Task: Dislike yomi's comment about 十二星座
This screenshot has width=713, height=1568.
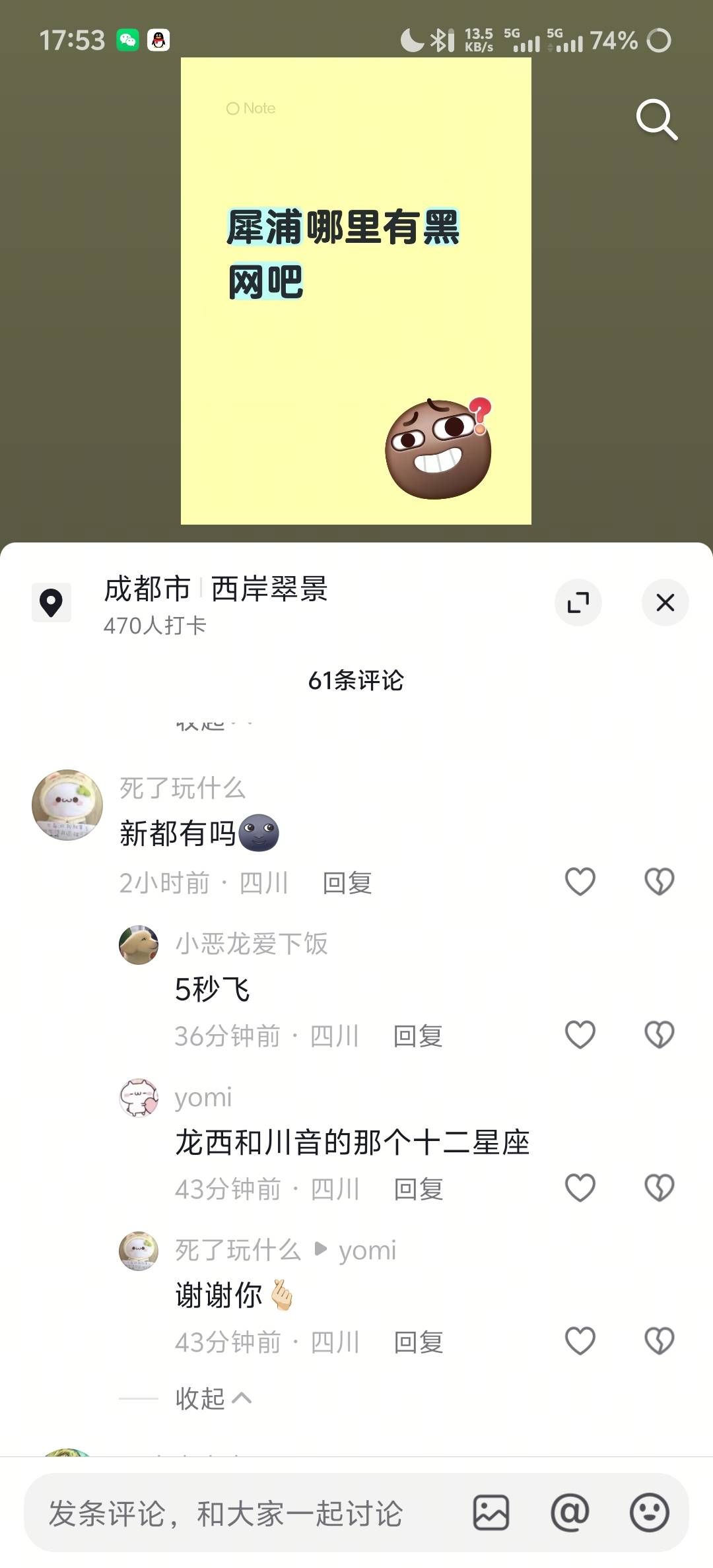Action: [659, 1188]
